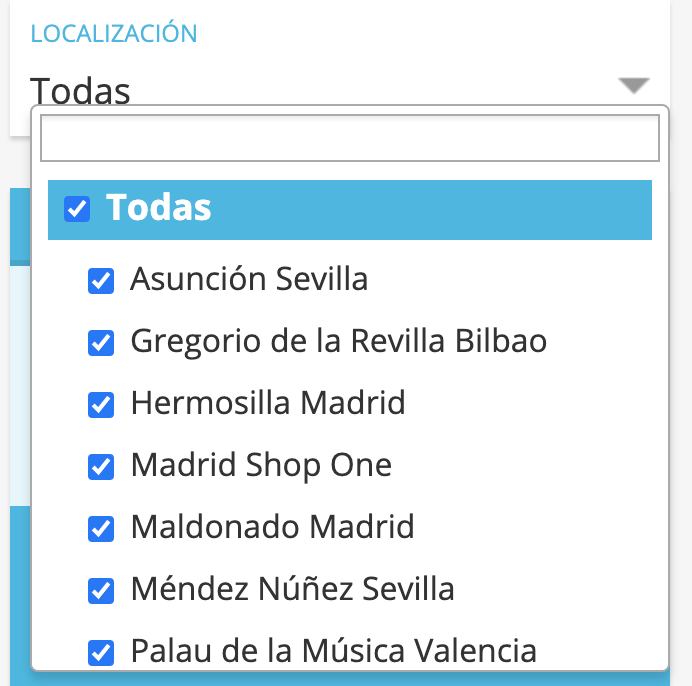
Task: Collapse the Localización dropdown arrow
Action: point(634,85)
